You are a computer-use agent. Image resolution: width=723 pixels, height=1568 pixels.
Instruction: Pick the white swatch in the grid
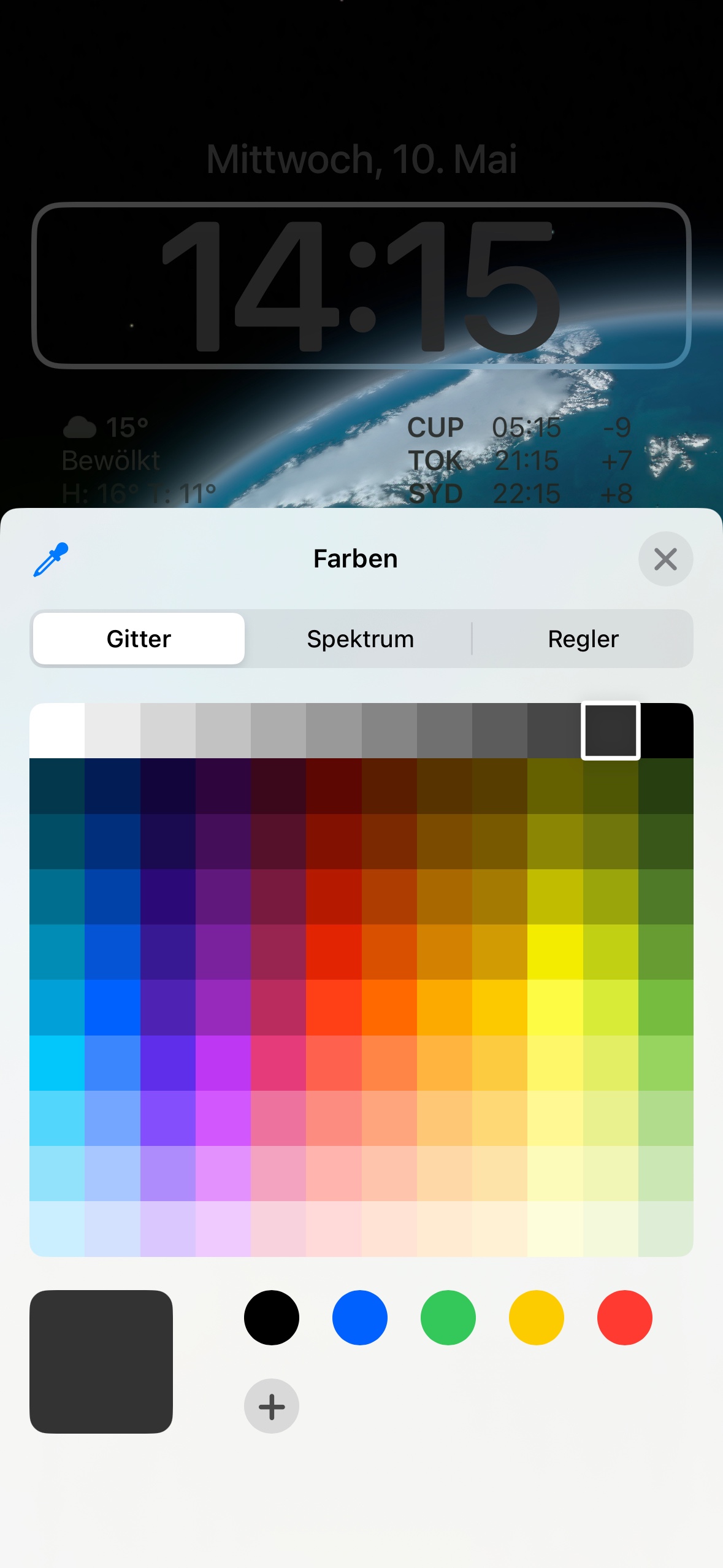click(57, 731)
